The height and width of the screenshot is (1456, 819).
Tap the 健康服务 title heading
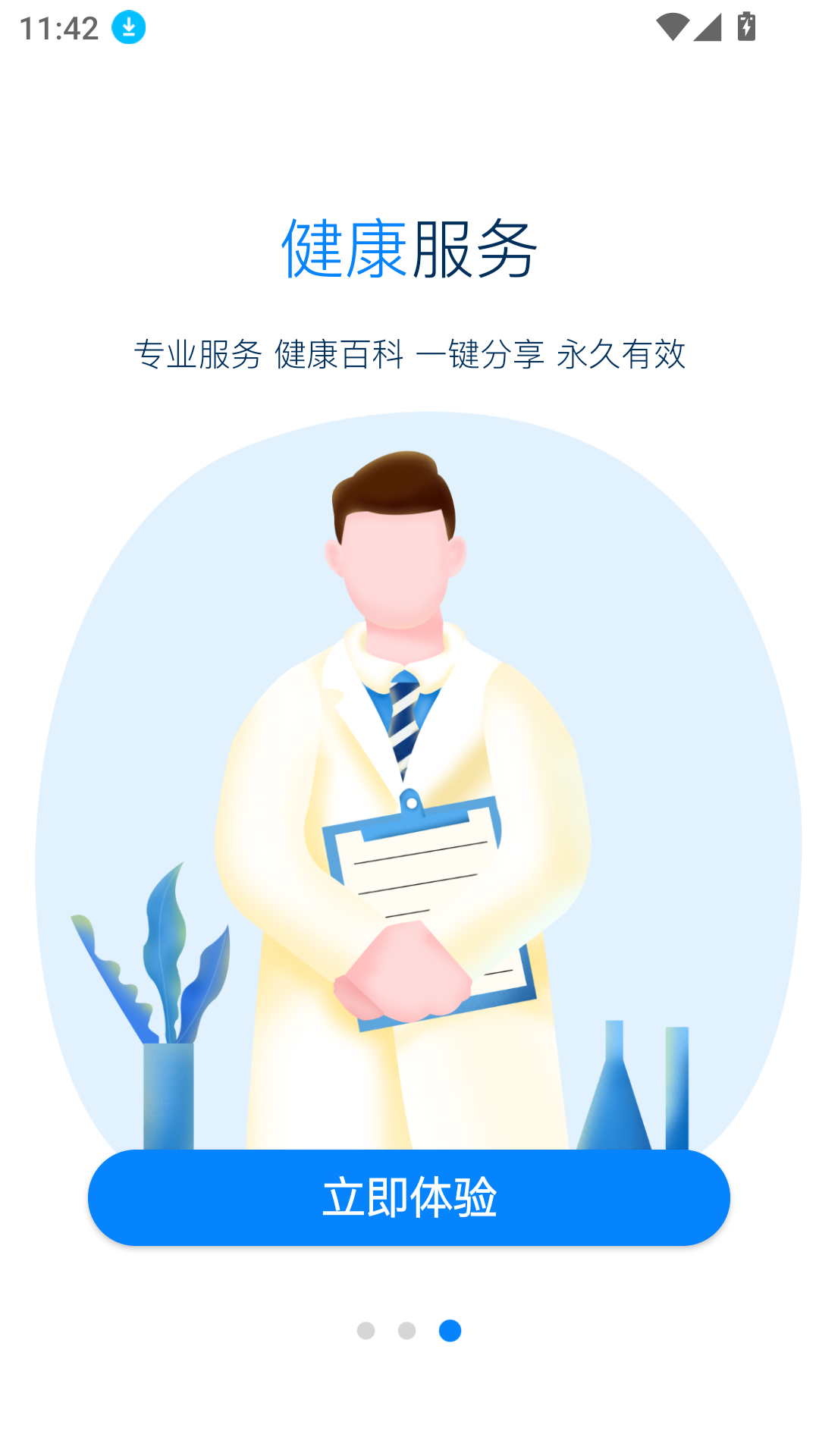(409, 250)
